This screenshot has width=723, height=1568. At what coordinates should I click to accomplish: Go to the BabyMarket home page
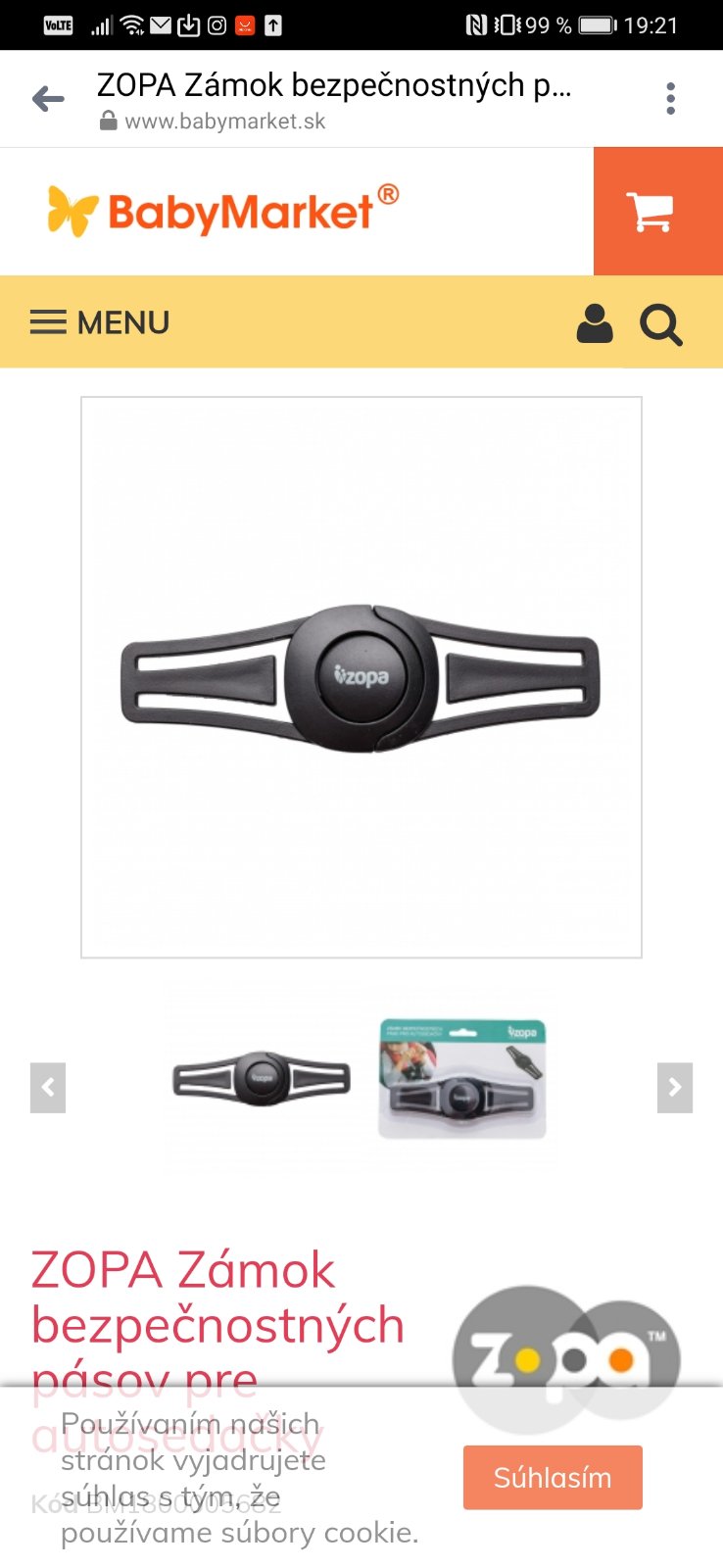(x=223, y=210)
